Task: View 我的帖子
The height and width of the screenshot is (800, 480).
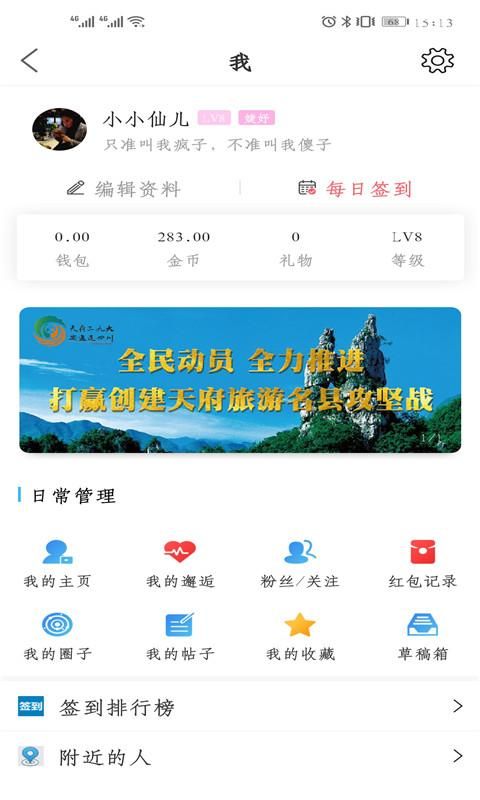Action: [180, 637]
